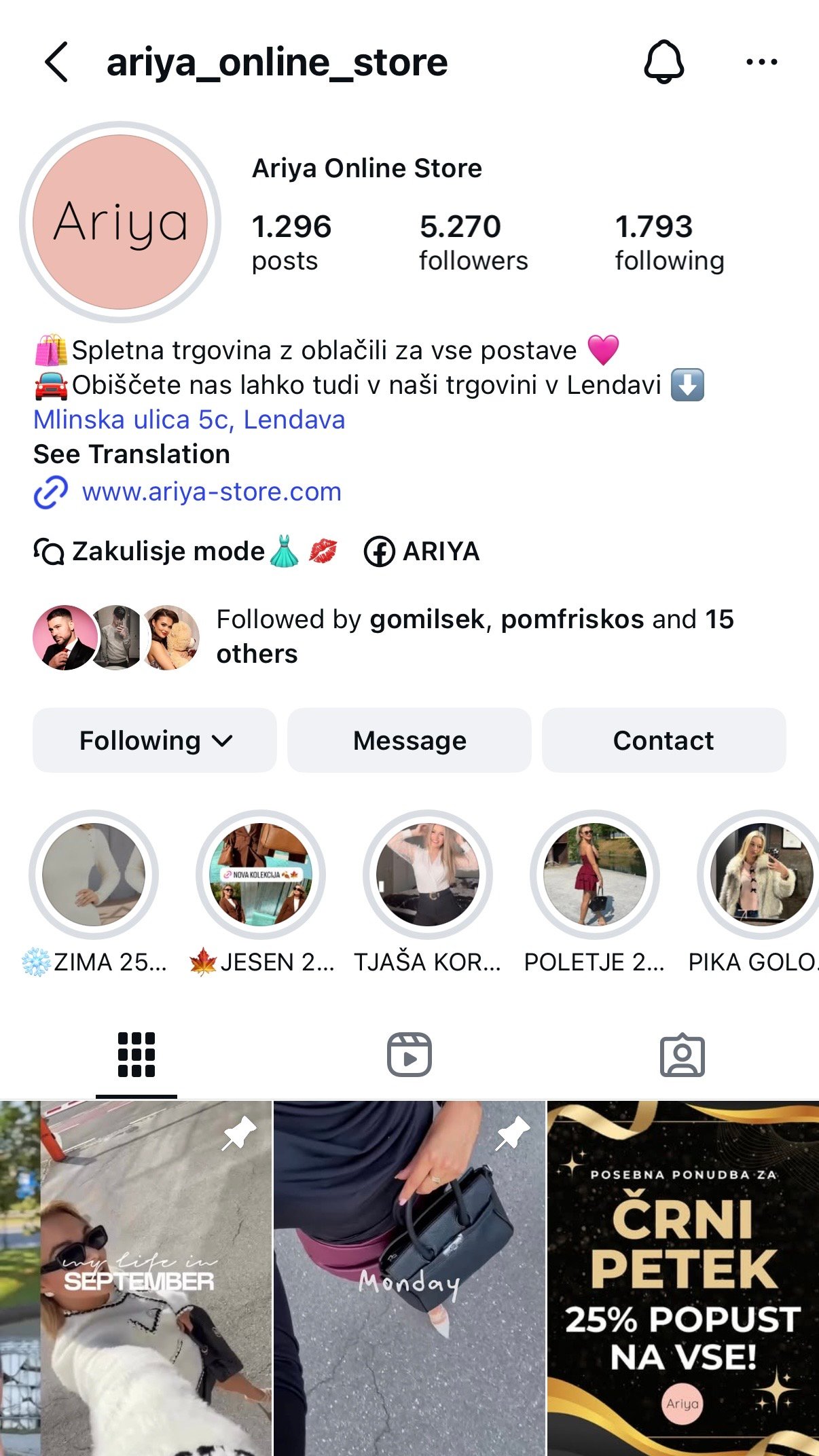Tap the back arrow to previous screen

pyautogui.click(x=54, y=61)
